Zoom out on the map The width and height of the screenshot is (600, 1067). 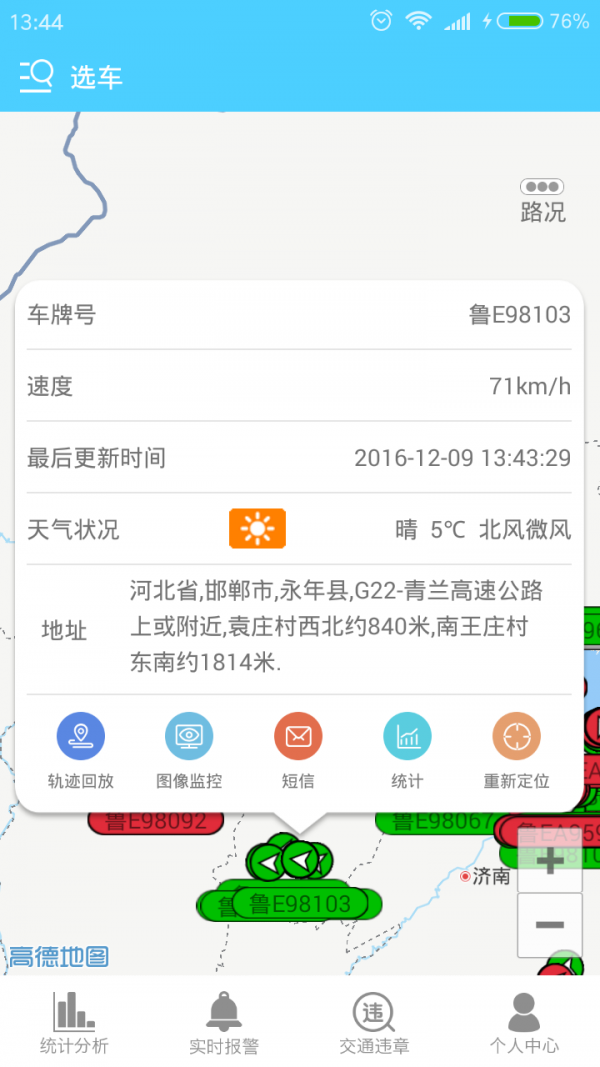(x=549, y=925)
